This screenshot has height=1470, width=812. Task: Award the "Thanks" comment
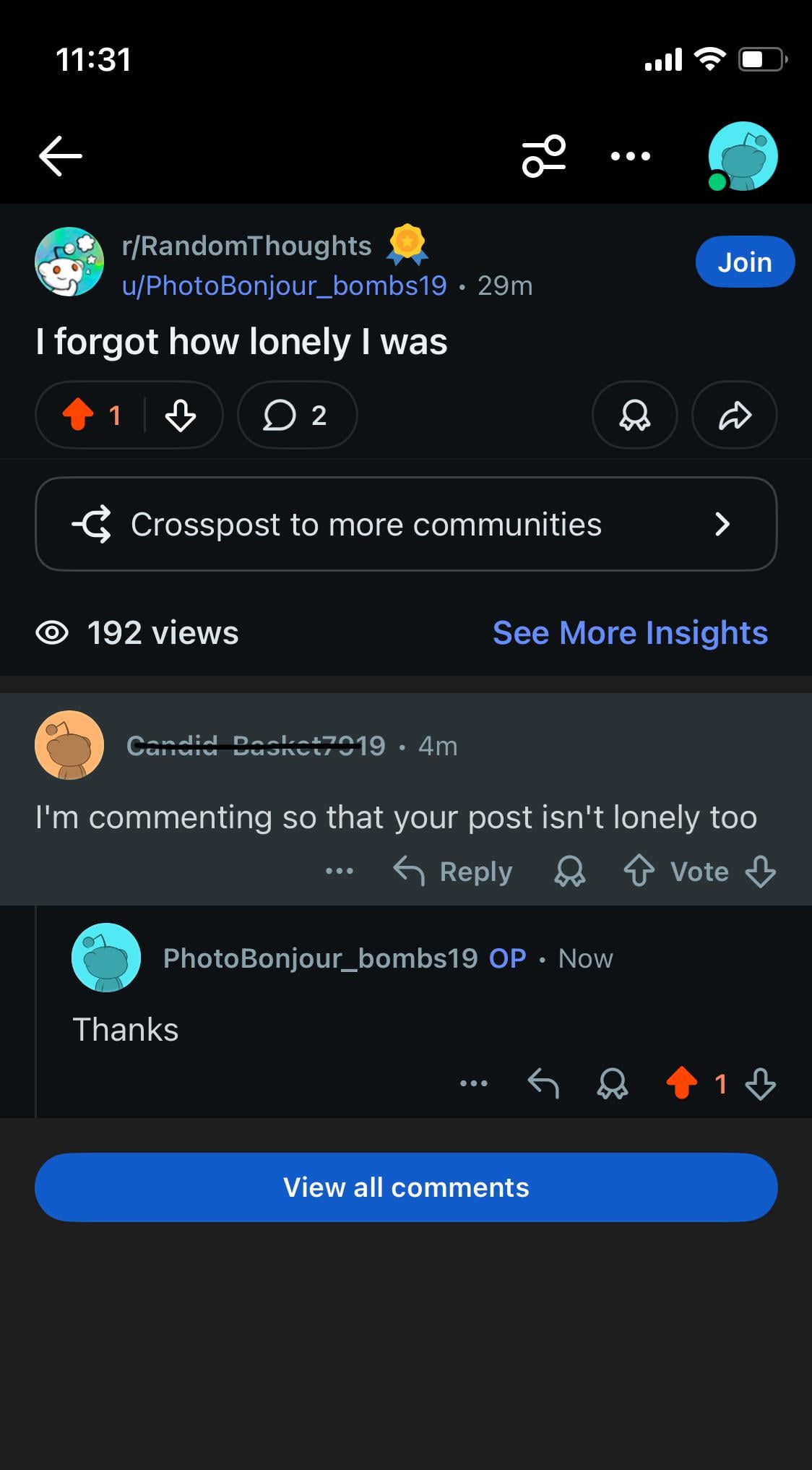click(613, 1083)
